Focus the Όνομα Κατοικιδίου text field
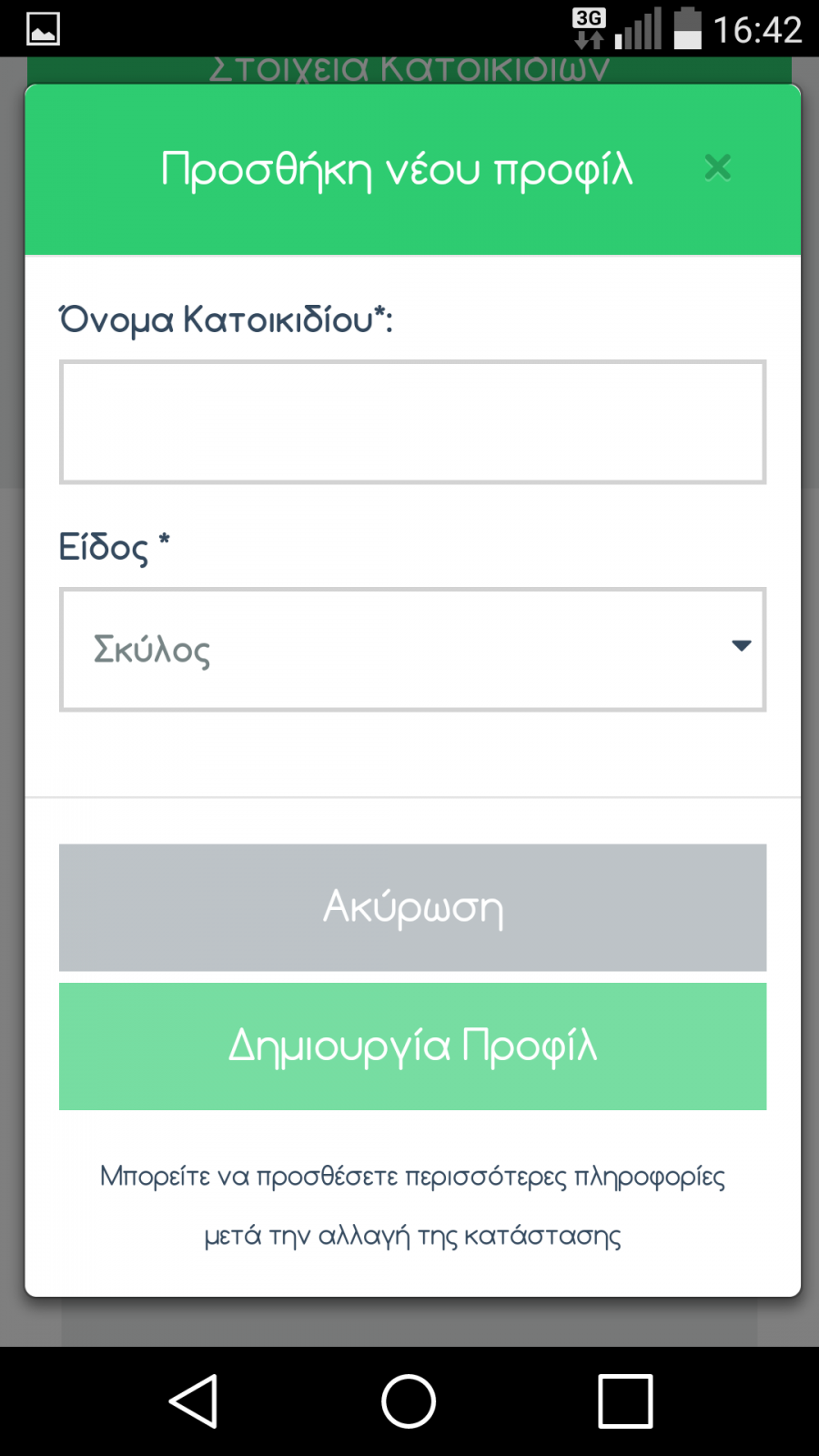 (x=412, y=422)
